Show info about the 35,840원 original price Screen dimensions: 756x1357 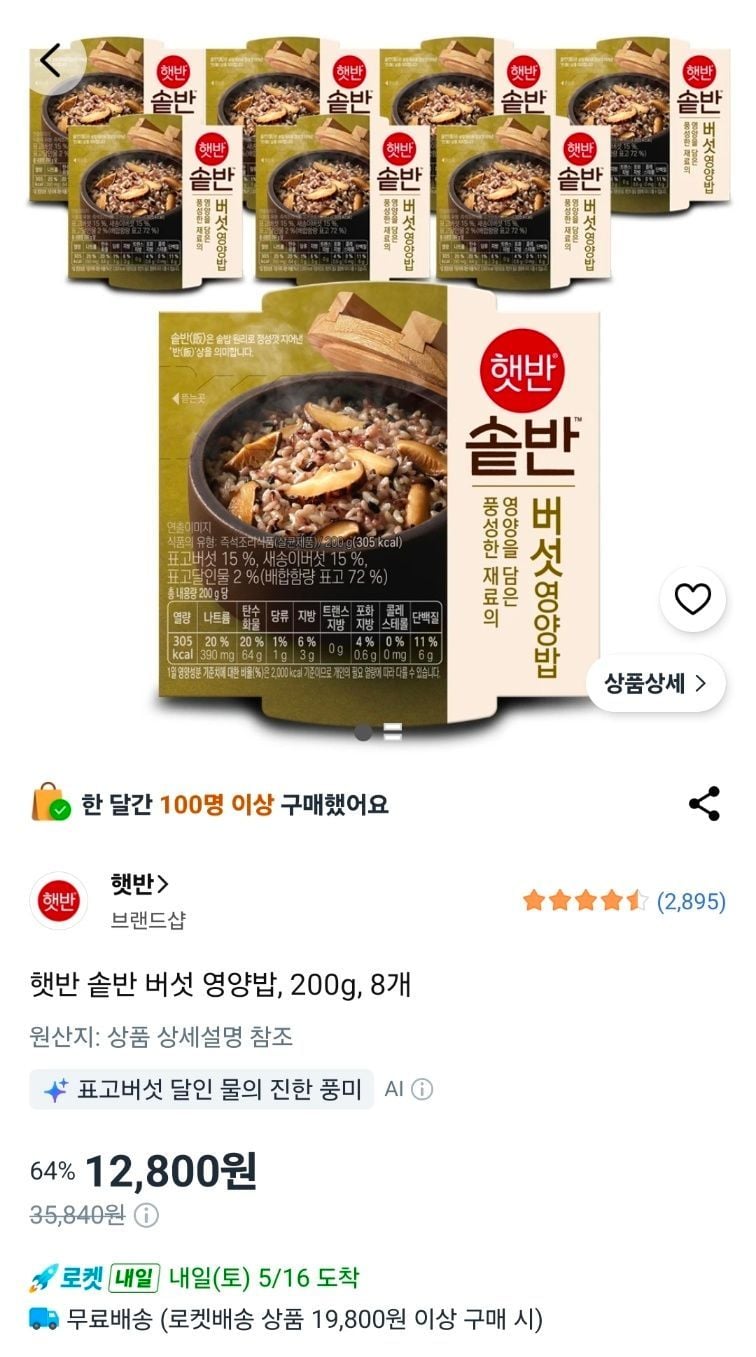pos(146,1215)
